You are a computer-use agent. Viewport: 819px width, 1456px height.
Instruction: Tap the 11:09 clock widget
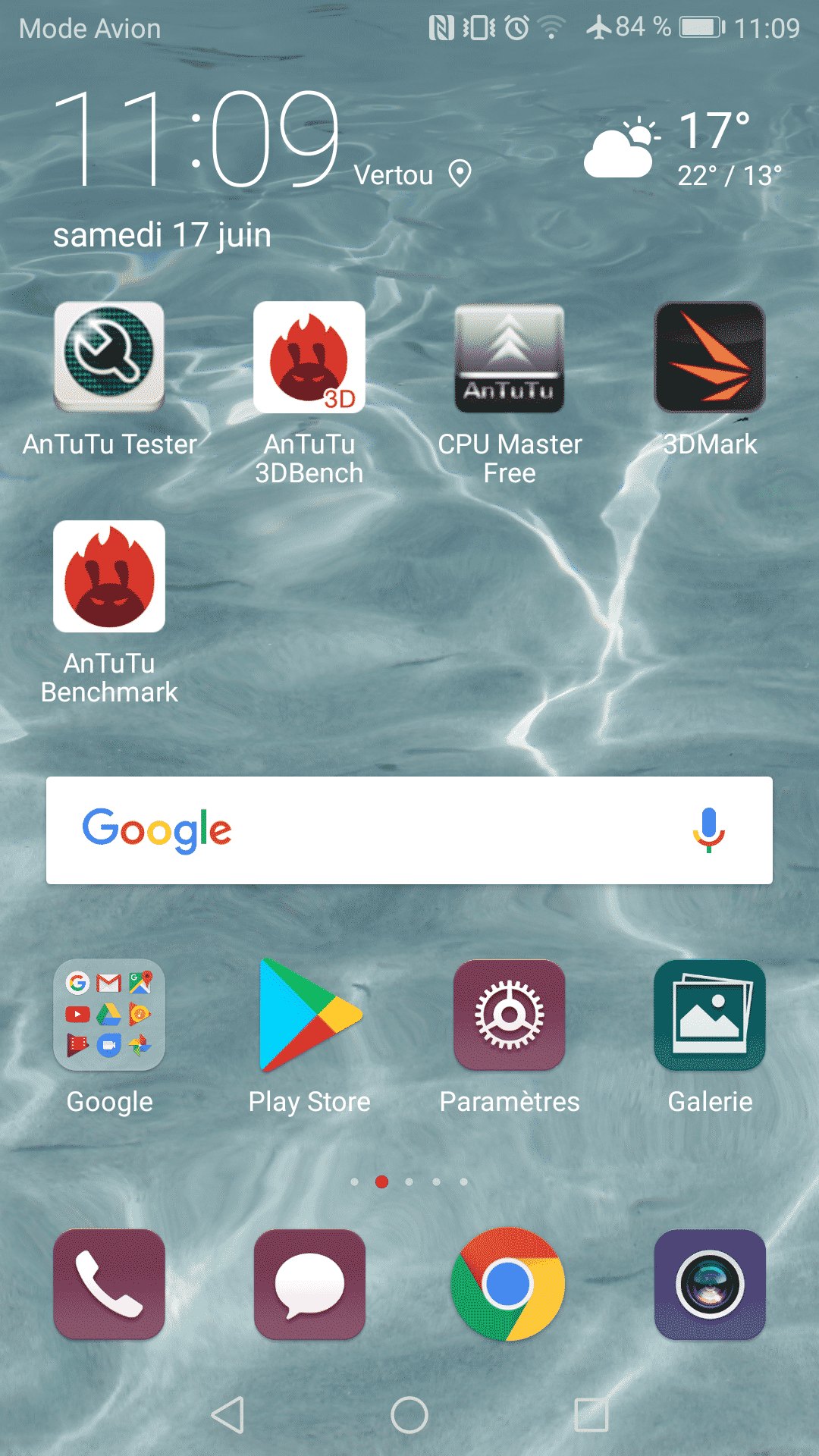coord(196,138)
